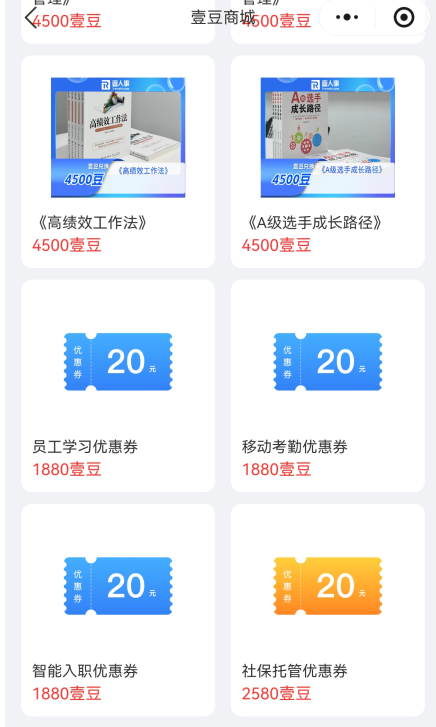The image size is (436, 727).
Task: Open the 智能入职优惠券 coupon card
Action: tap(118, 610)
